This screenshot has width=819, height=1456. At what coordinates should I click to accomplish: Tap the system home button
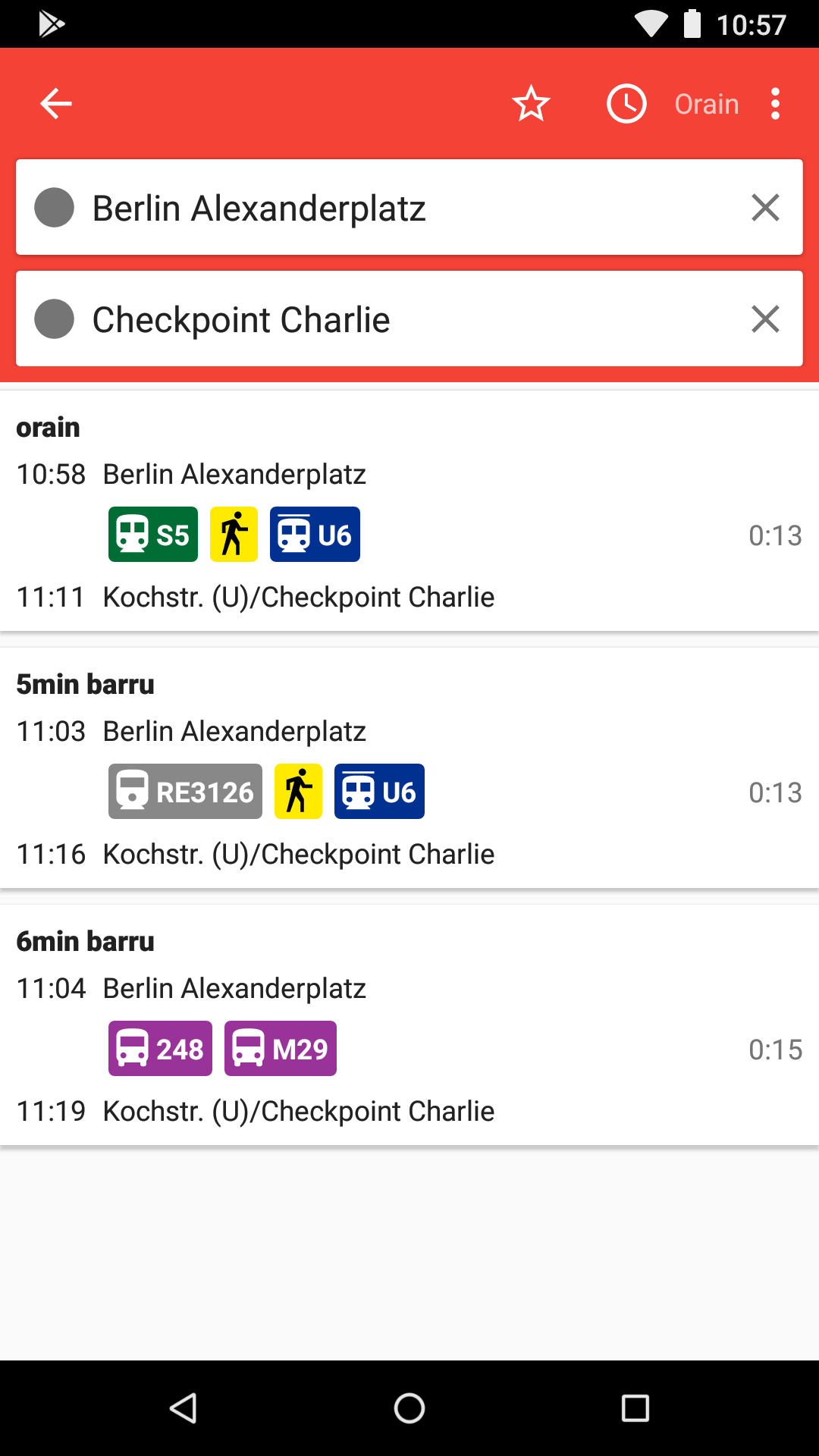point(409,1408)
